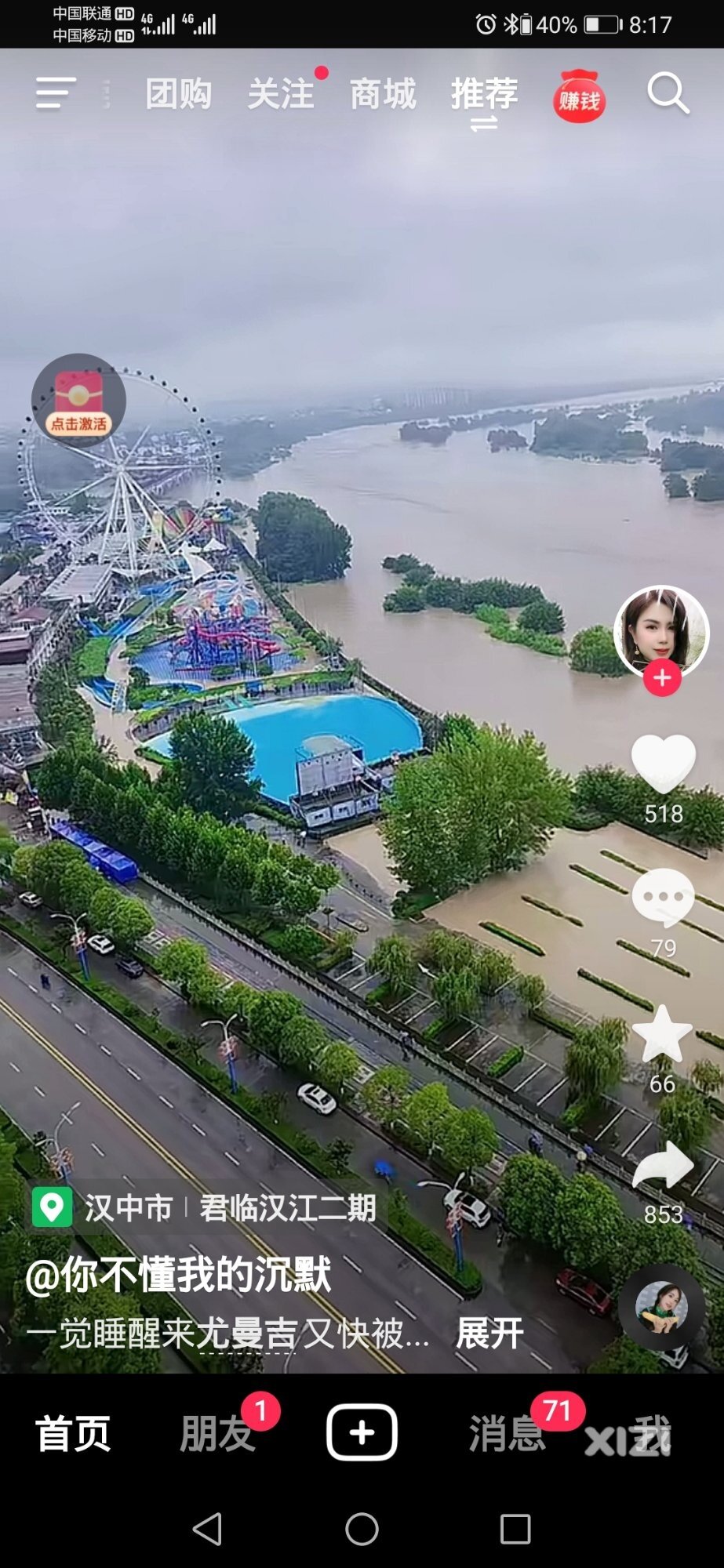The image size is (724, 1568).
Task: Open the 商城 tab
Action: click(383, 94)
